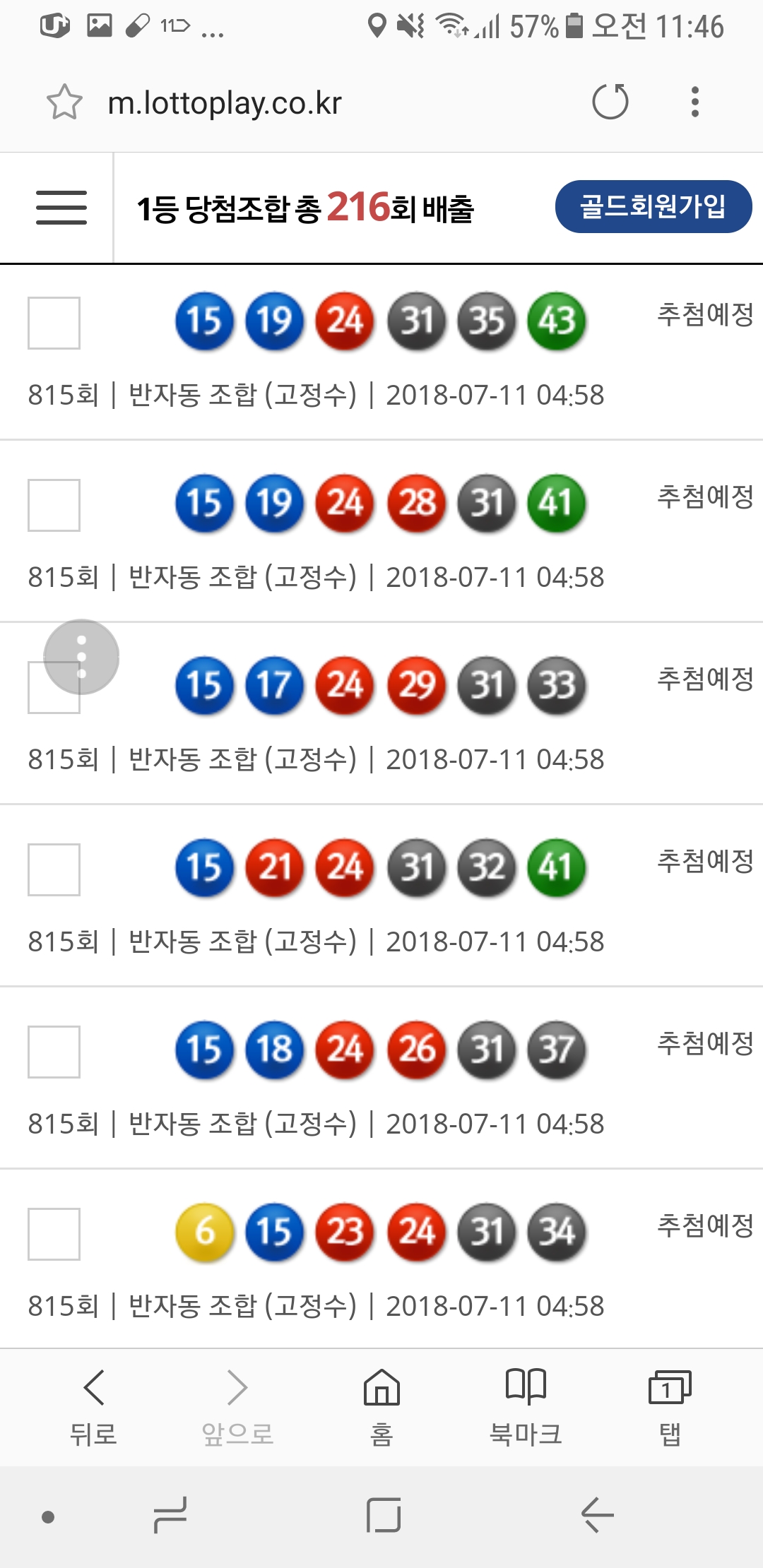Viewport: 763px width, 1568px height.
Task: Tap the floating three-dot assist button
Action: (x=81, y=657)
